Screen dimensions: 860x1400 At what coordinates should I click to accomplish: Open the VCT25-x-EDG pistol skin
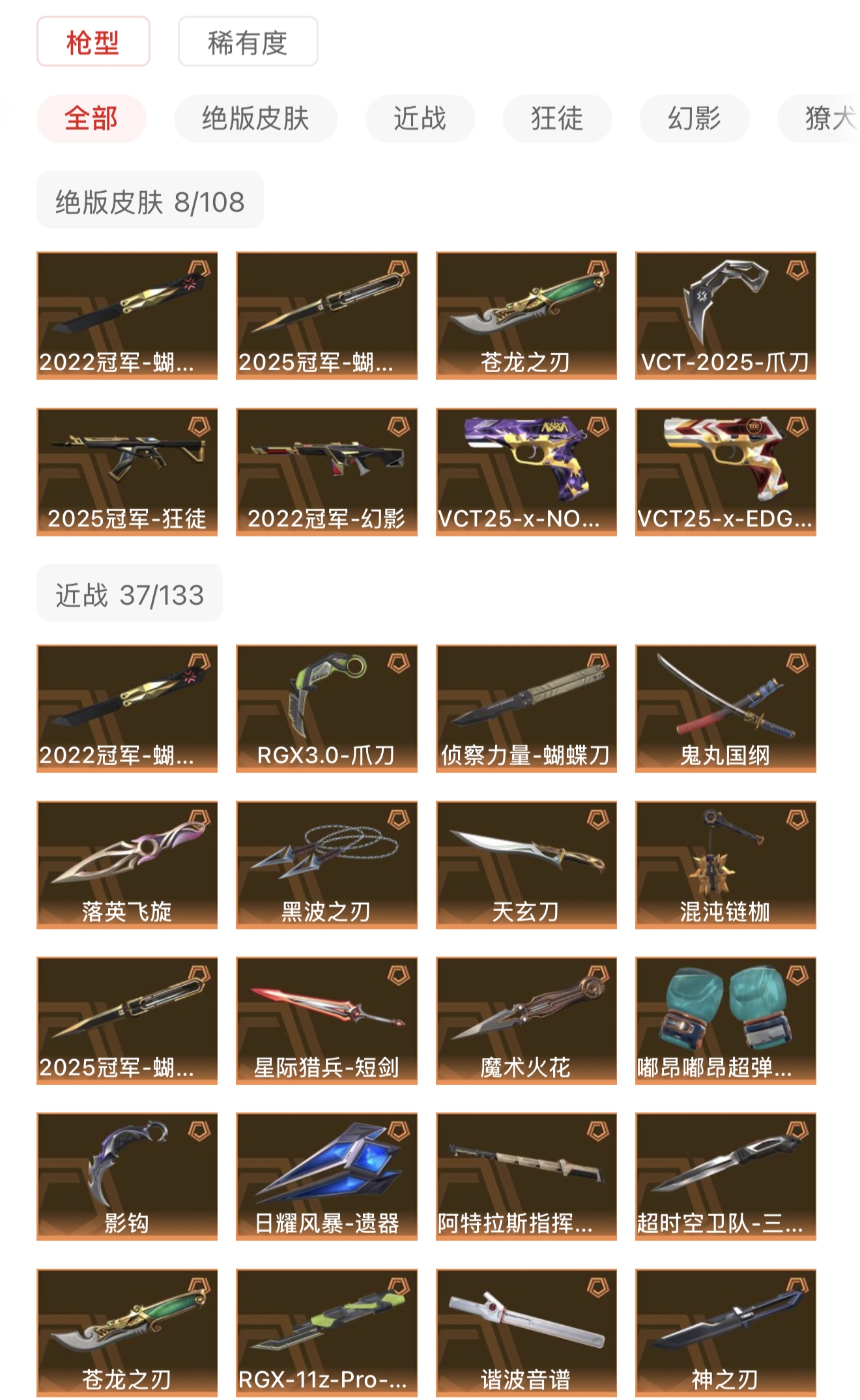725,472
